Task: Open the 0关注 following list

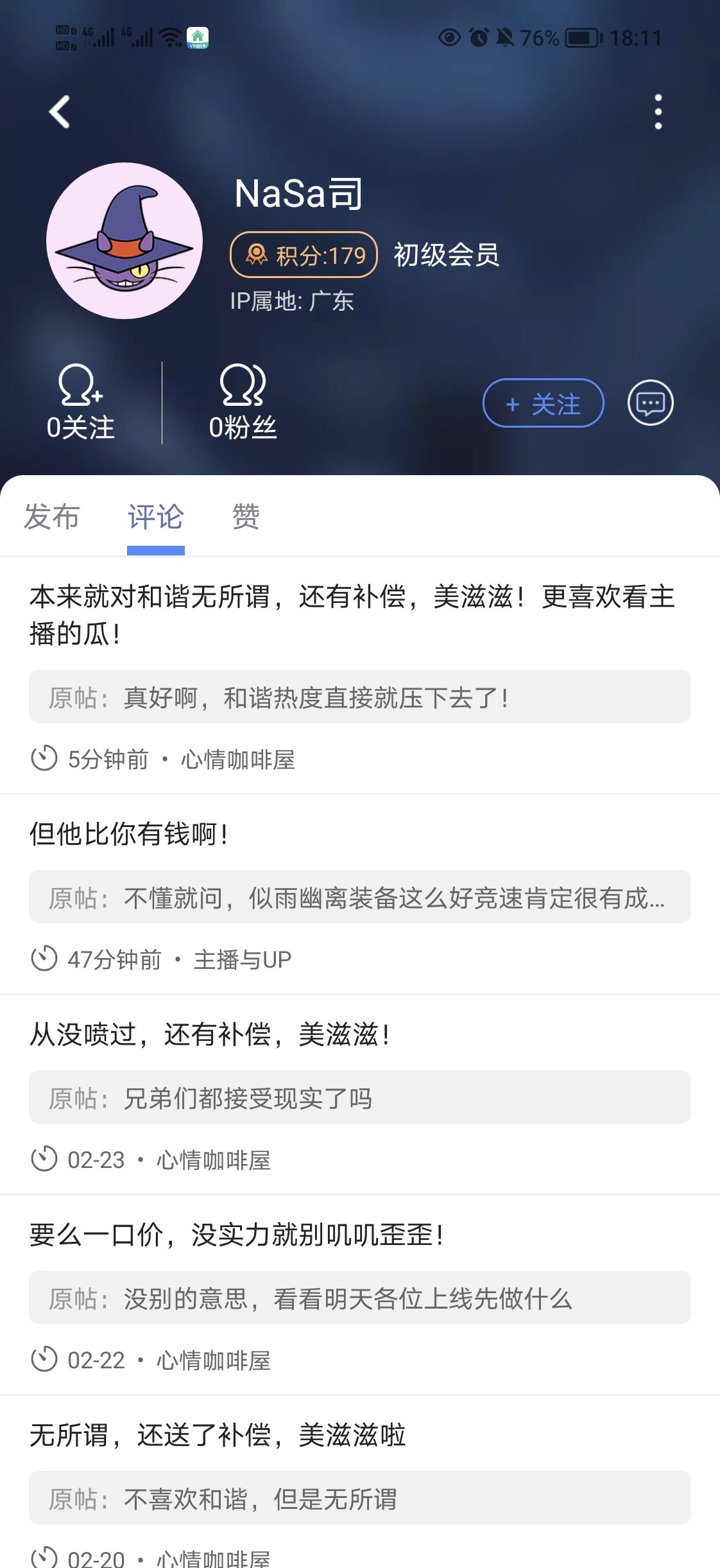Action: [81, 403]
